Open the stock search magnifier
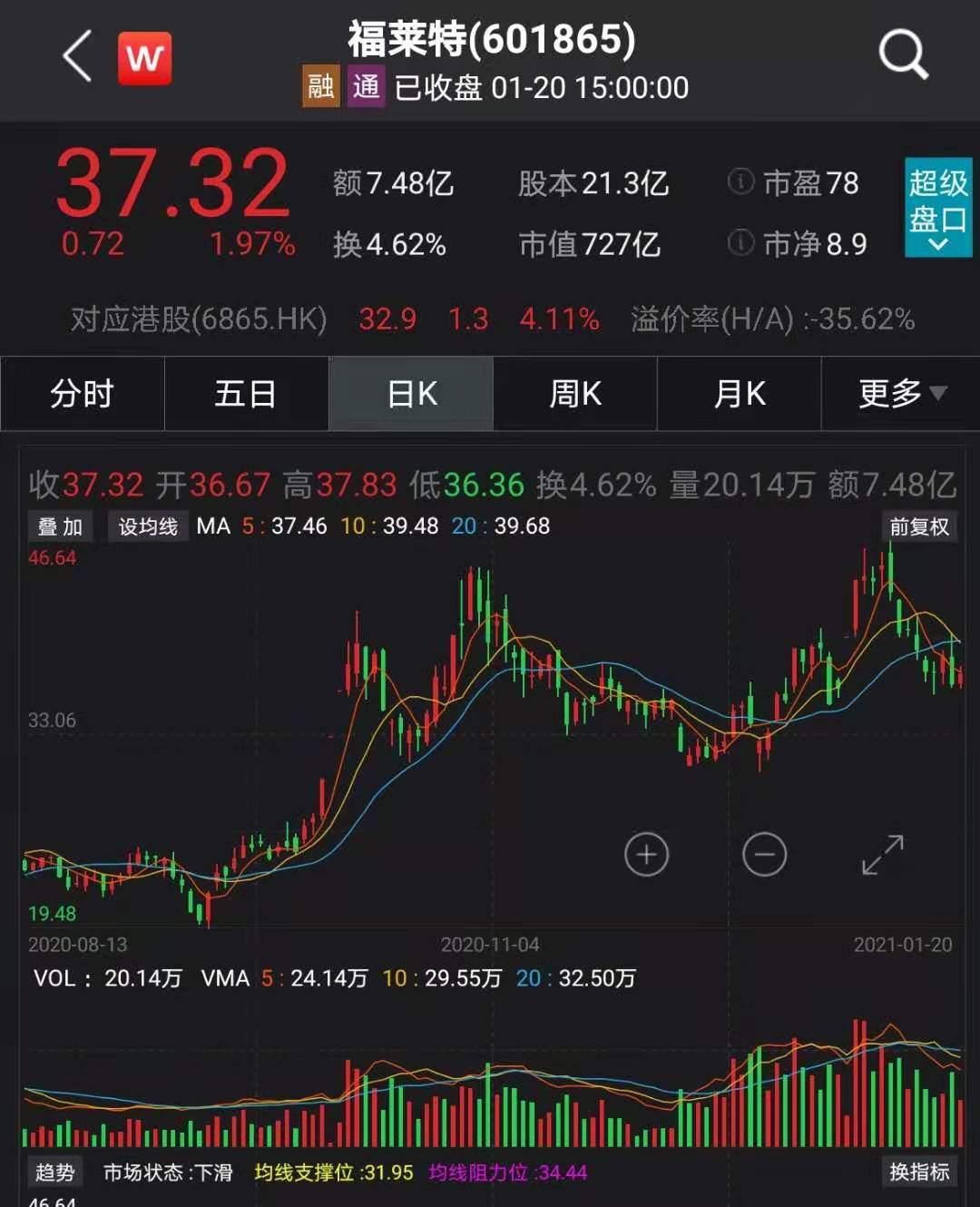The width and height of the screenshot is (980, 1207). point(903,56)
